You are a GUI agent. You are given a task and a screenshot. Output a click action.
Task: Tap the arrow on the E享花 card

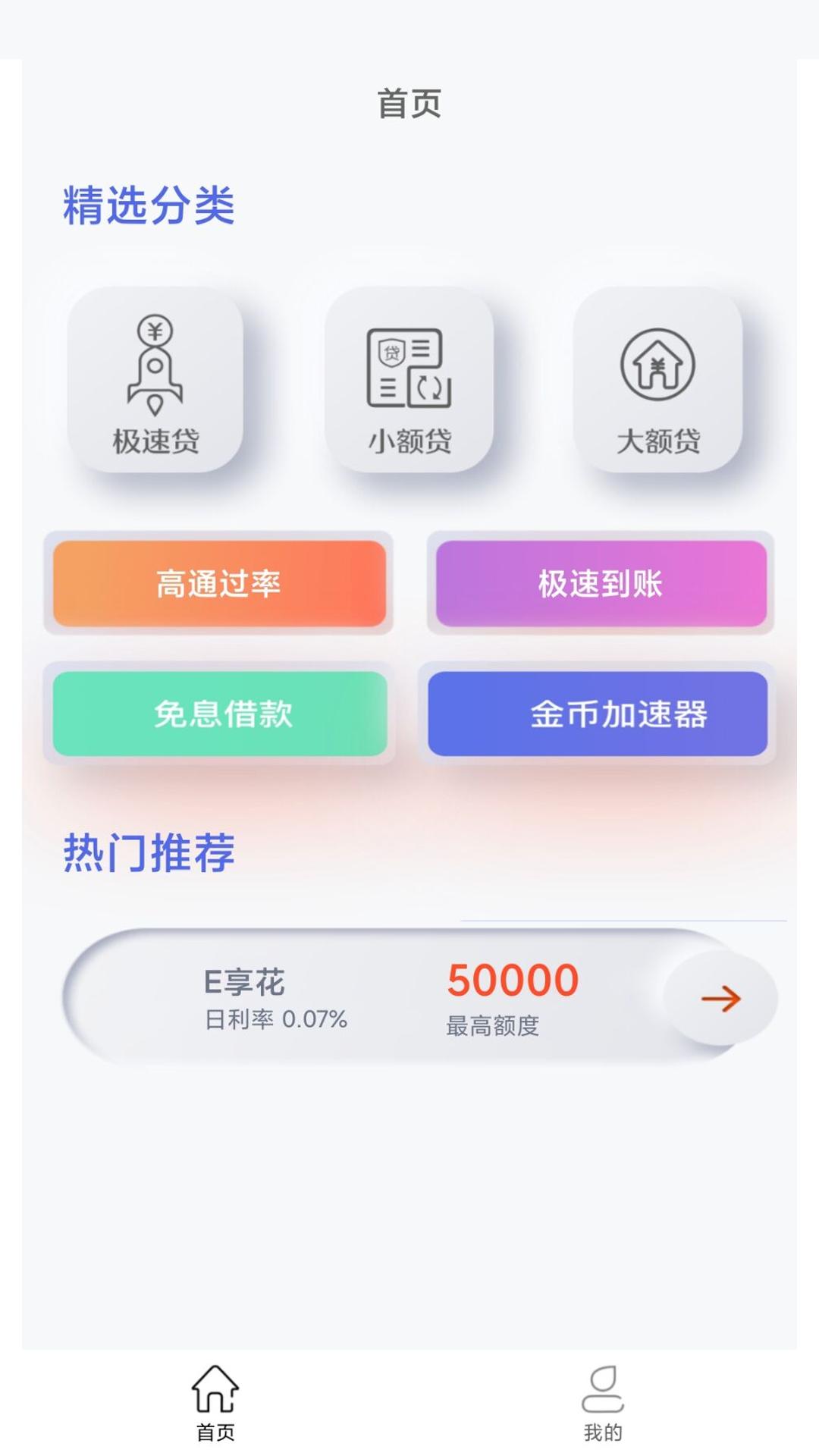720,999
